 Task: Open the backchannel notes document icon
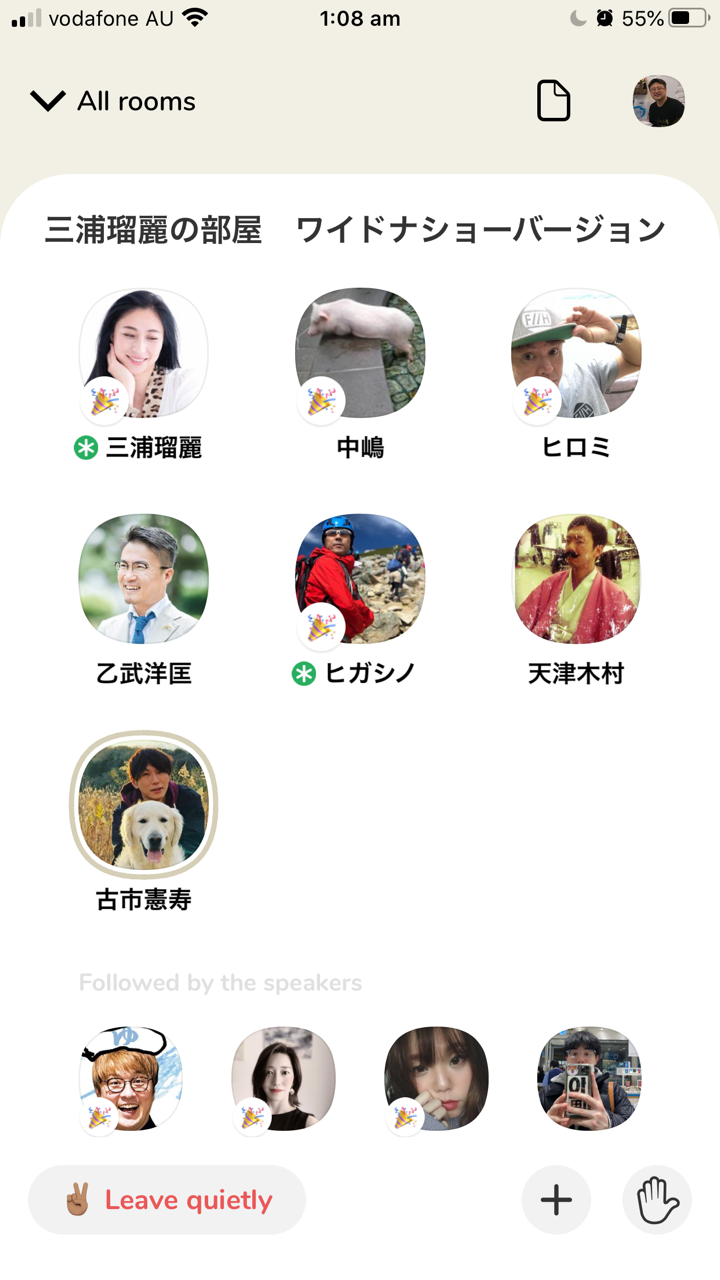coord(556,100)
